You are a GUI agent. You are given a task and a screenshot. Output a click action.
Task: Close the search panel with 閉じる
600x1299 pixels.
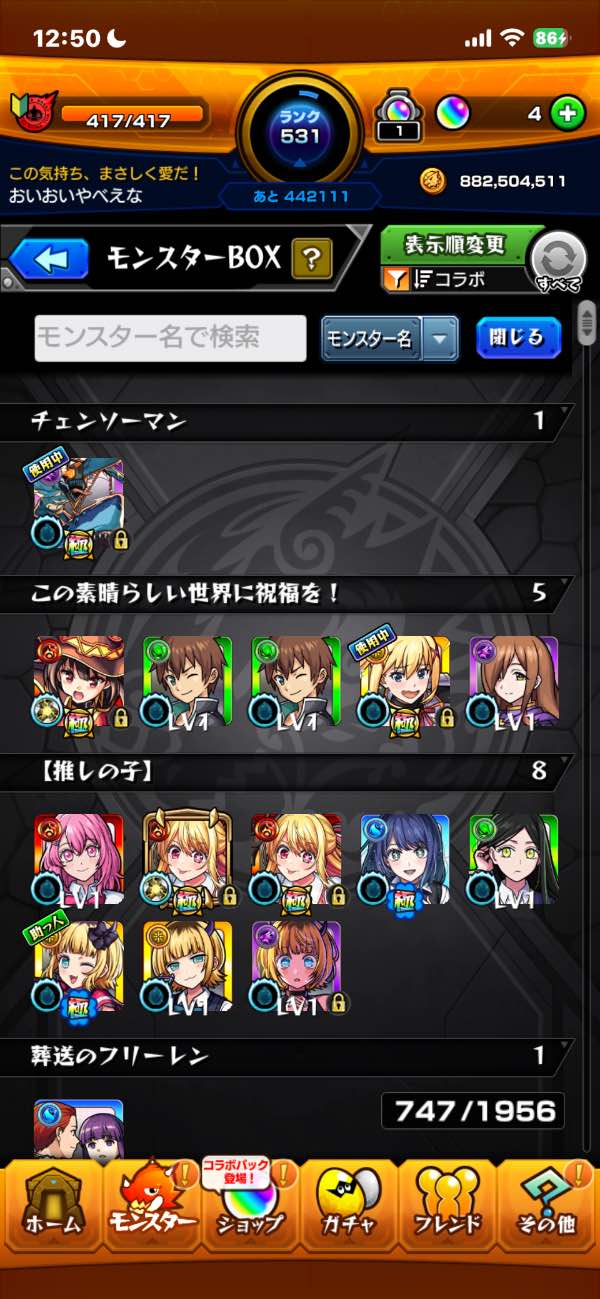click(518, 338)
